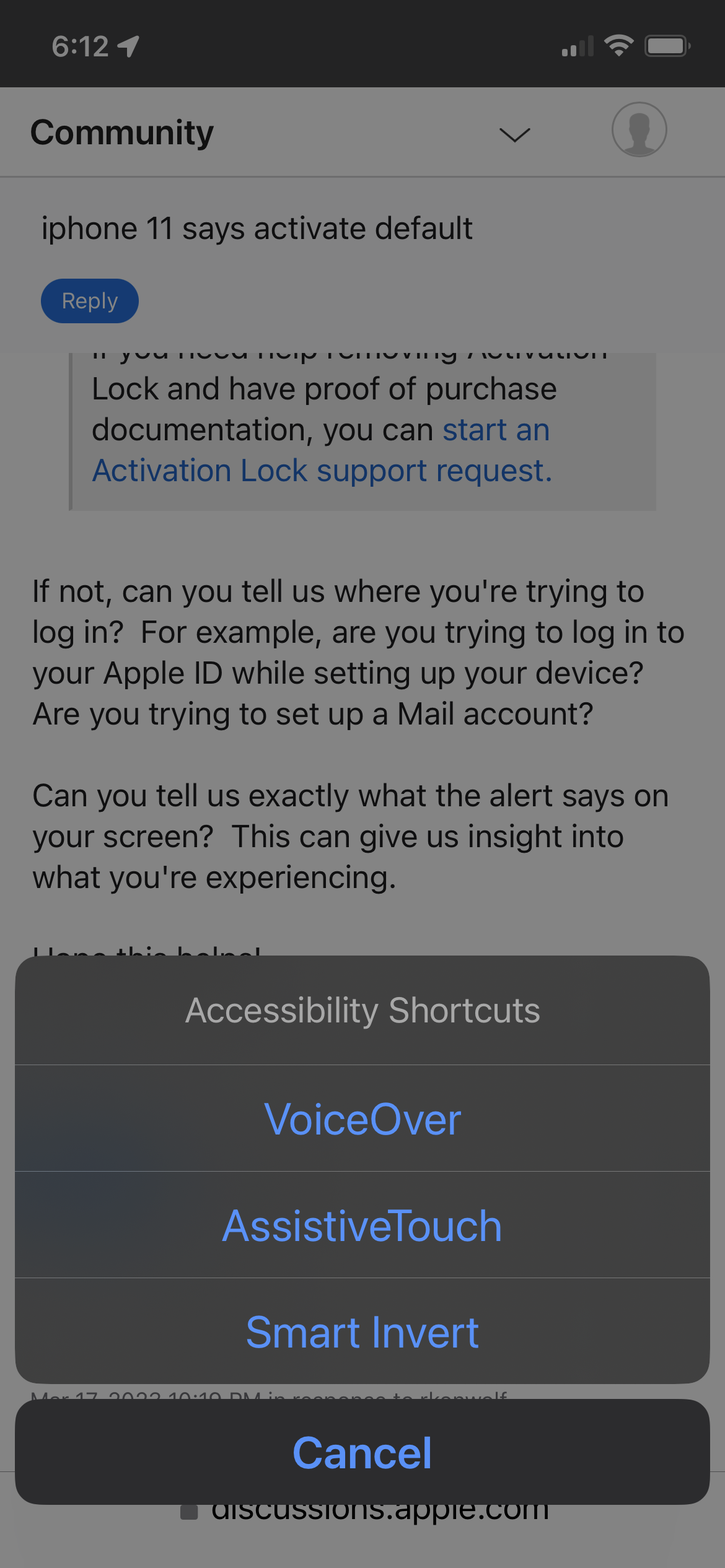Tap the blue Reply button

[x=90, y=301]
